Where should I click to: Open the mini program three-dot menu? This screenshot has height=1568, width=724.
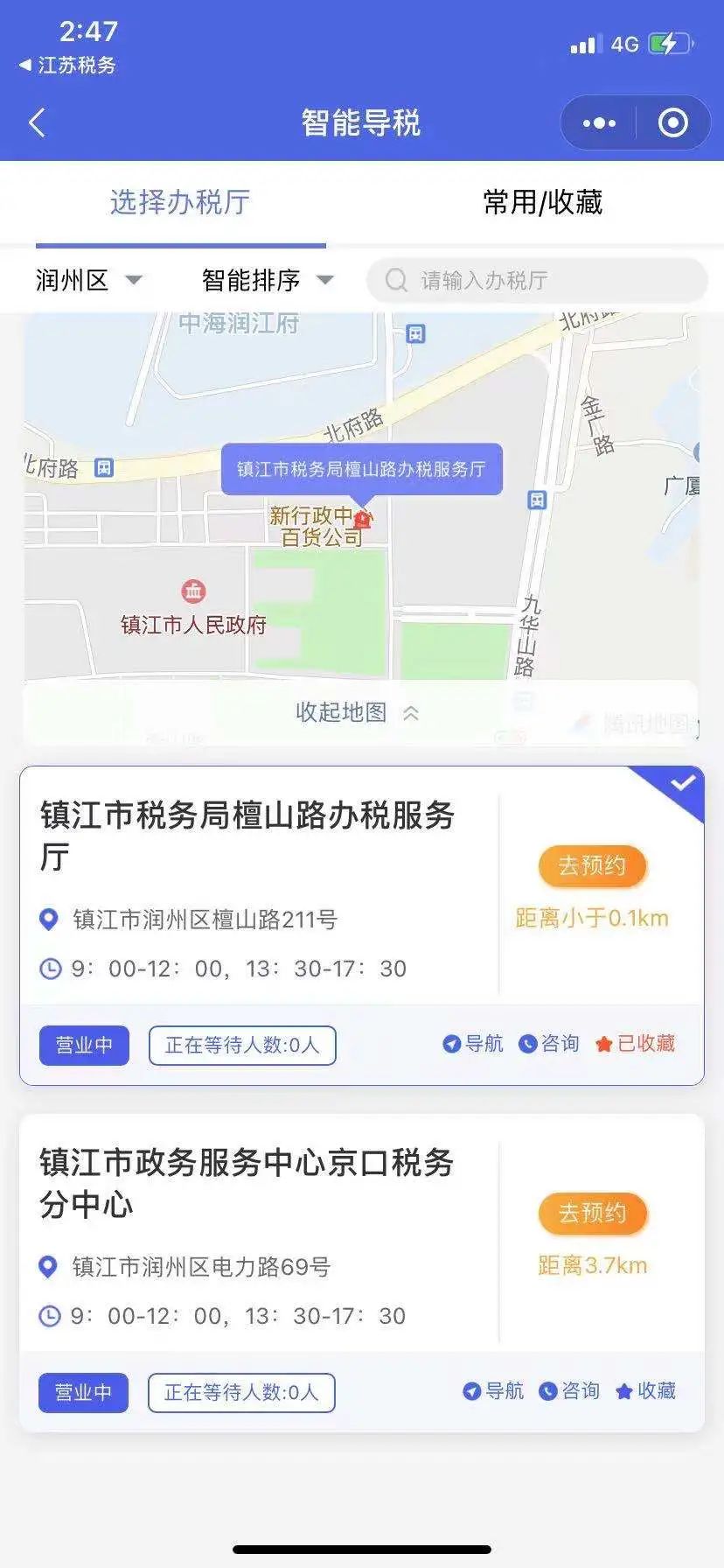pos(599,123)
